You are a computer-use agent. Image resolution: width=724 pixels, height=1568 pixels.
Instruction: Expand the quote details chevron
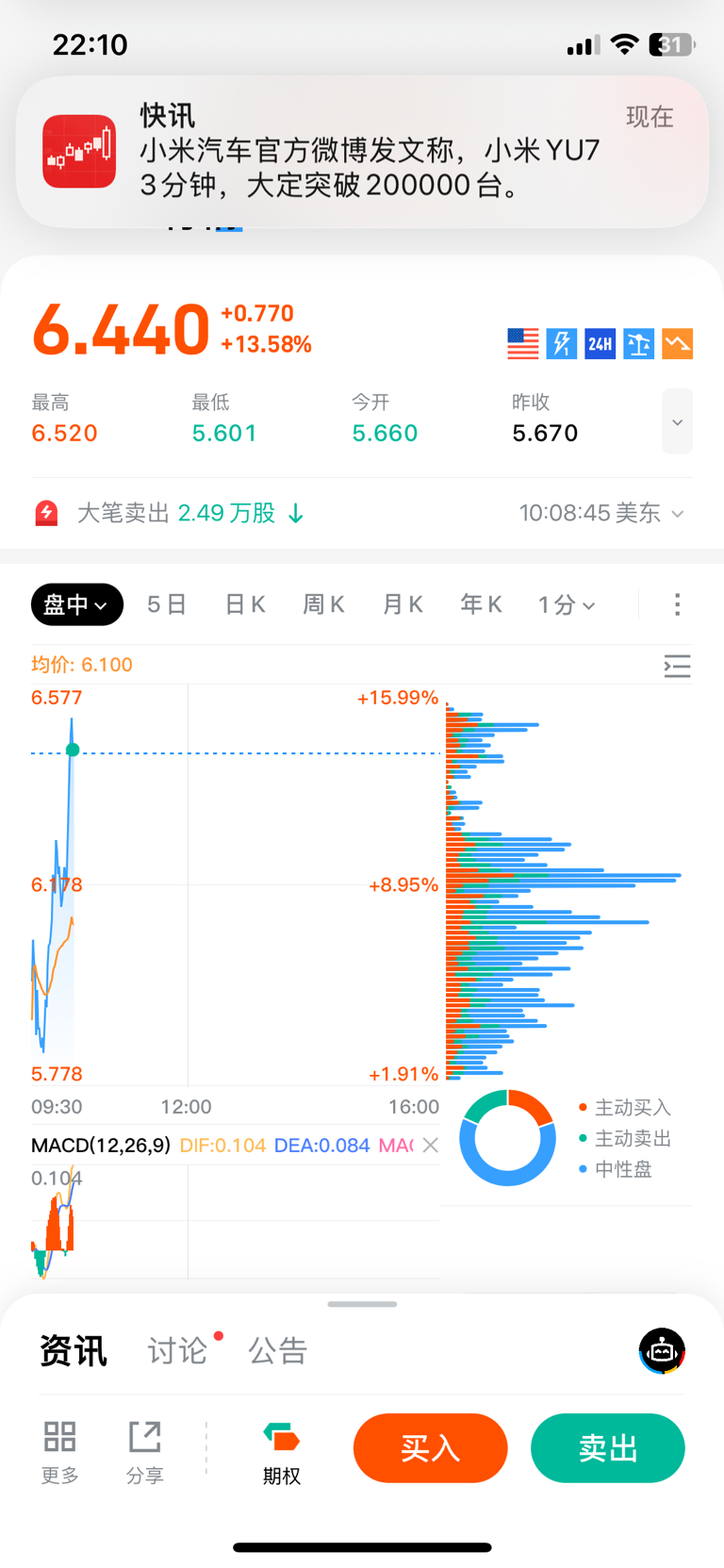(x=677, y=421)
